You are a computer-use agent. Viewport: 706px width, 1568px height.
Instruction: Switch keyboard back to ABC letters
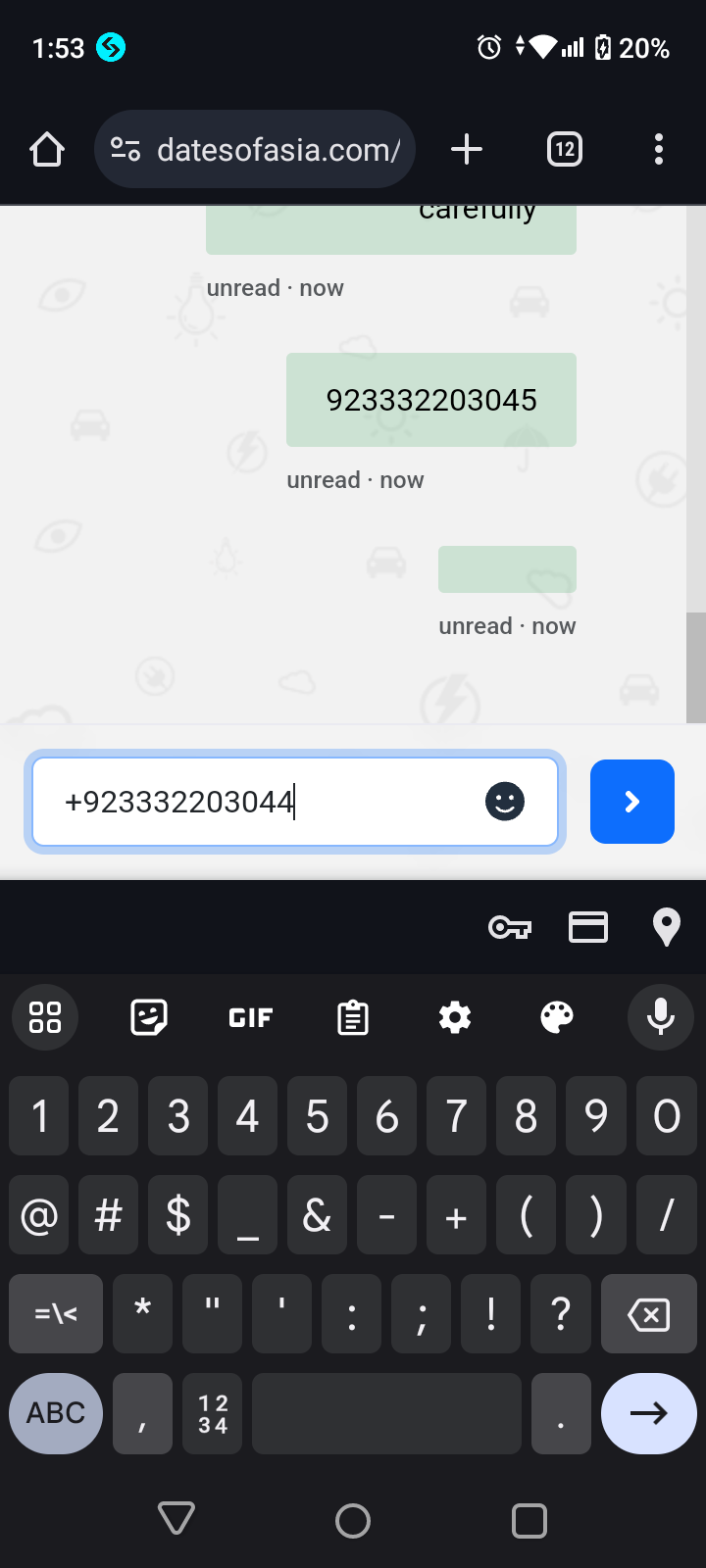coord(56,1413)
